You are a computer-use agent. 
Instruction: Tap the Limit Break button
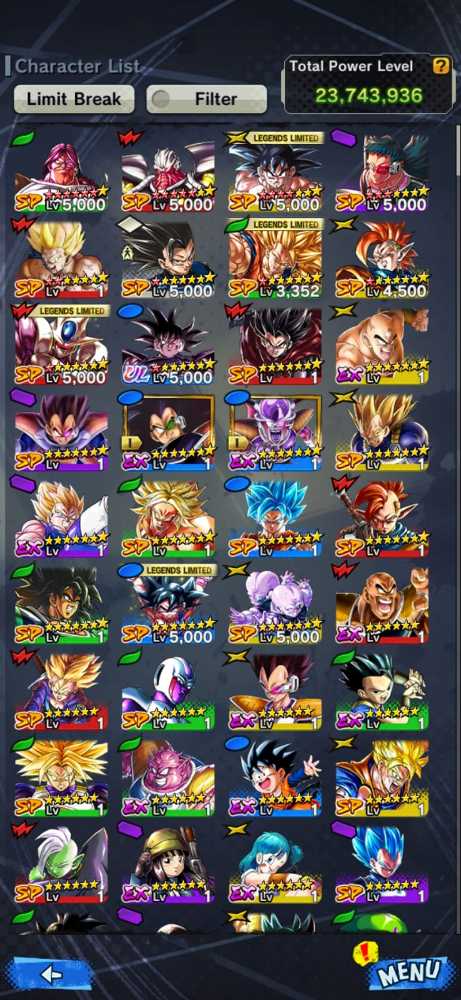pyautogui.click(x=74, y=99)
